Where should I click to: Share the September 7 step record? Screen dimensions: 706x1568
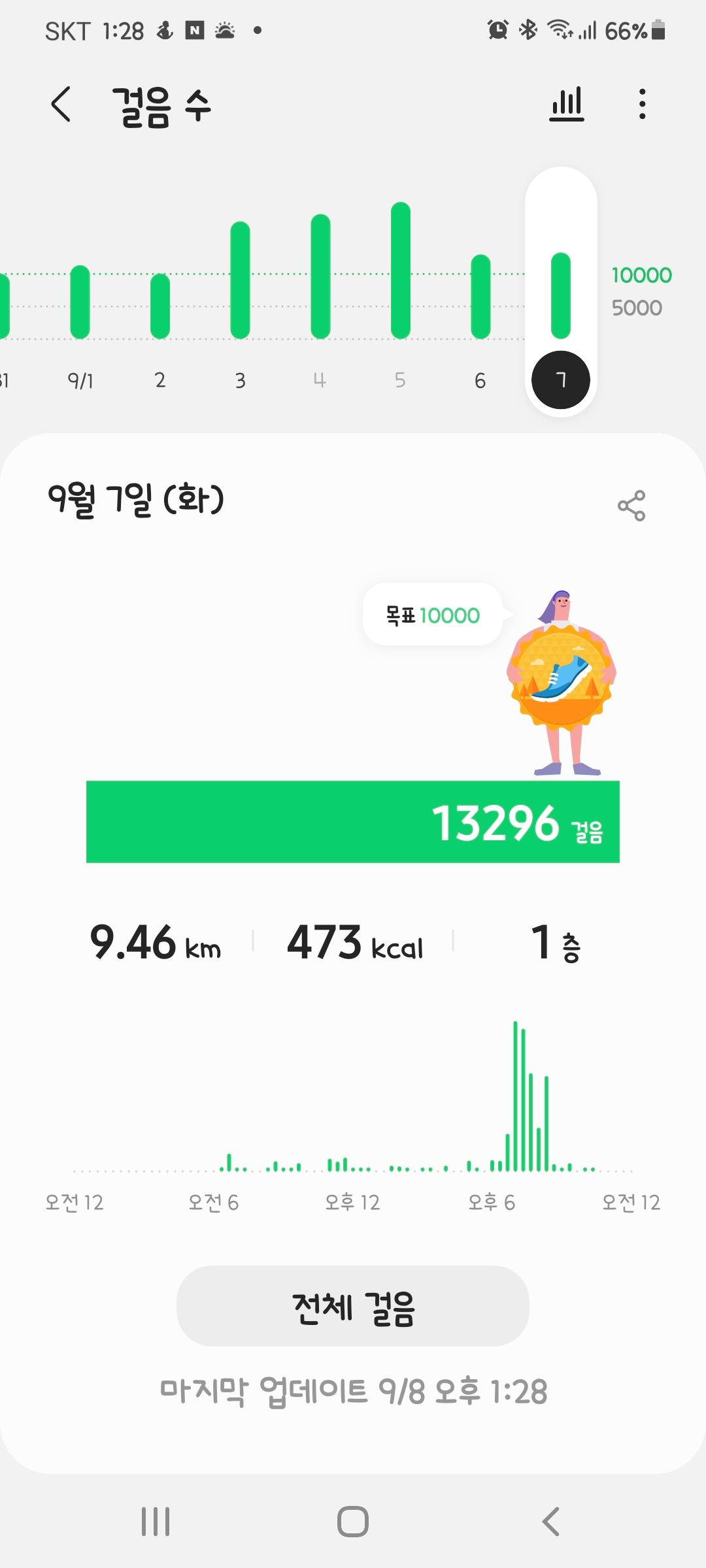(x=631, y=506)
